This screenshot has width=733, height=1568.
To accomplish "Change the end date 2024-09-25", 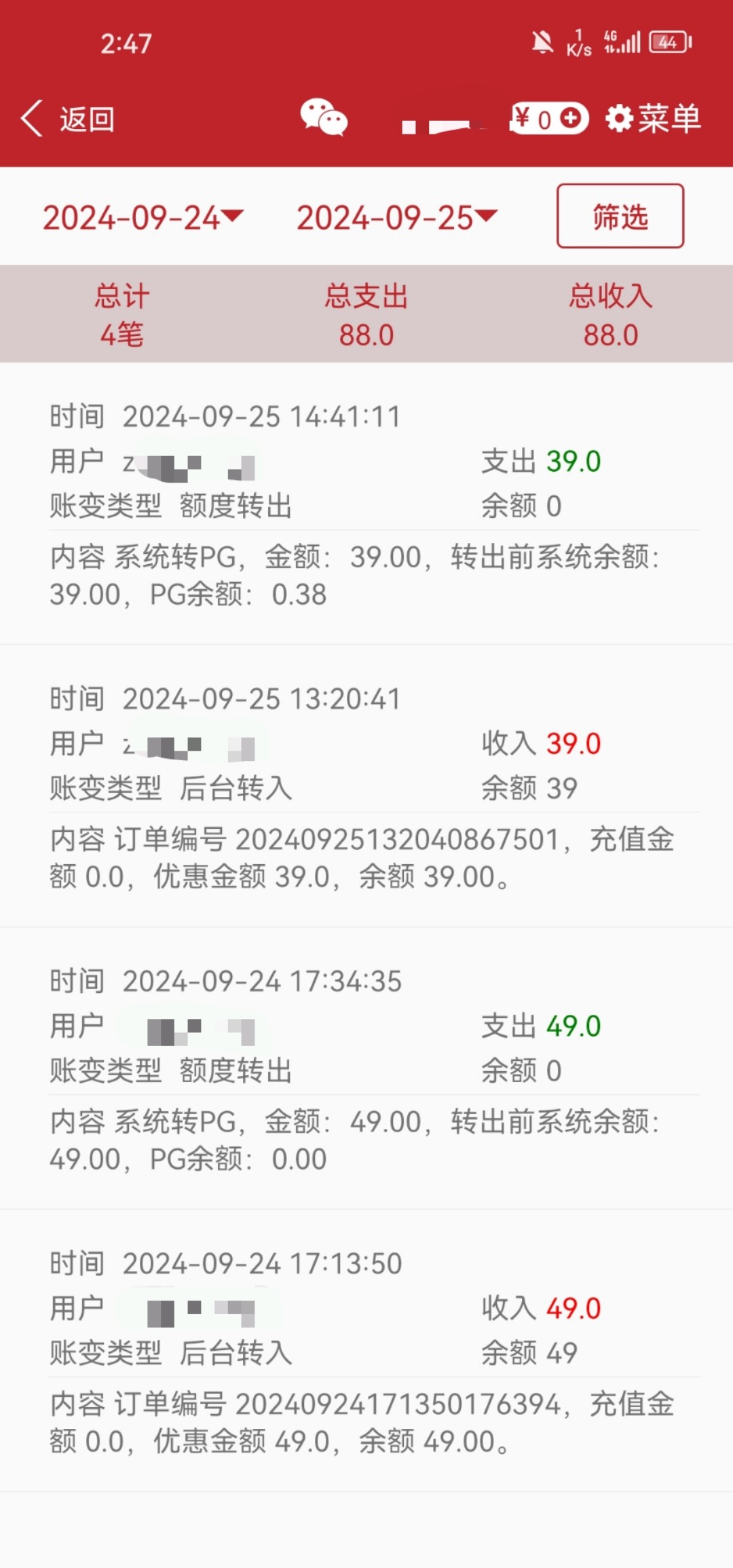I will click(397, 218).
